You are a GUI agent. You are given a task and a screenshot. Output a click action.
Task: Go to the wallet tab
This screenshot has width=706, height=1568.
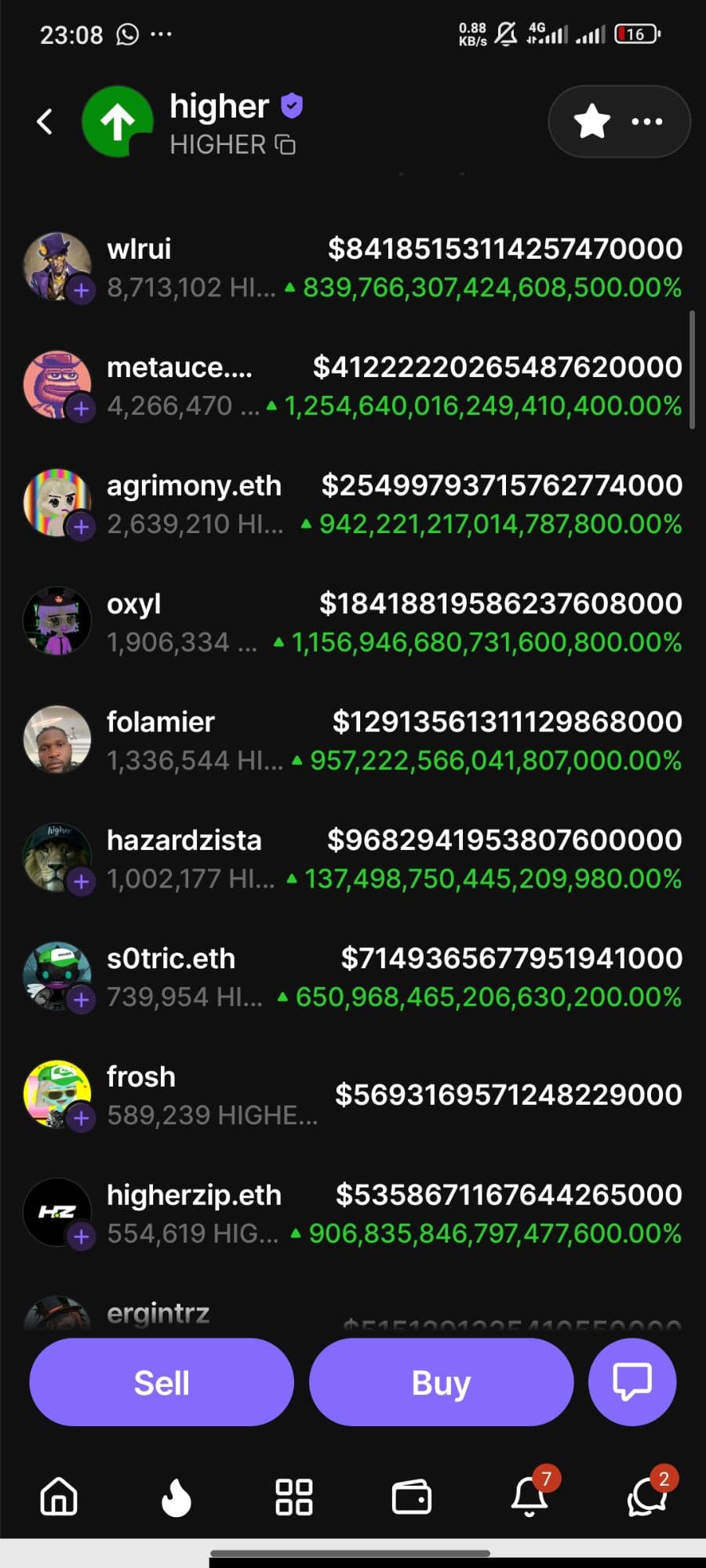pos(412,1496)
